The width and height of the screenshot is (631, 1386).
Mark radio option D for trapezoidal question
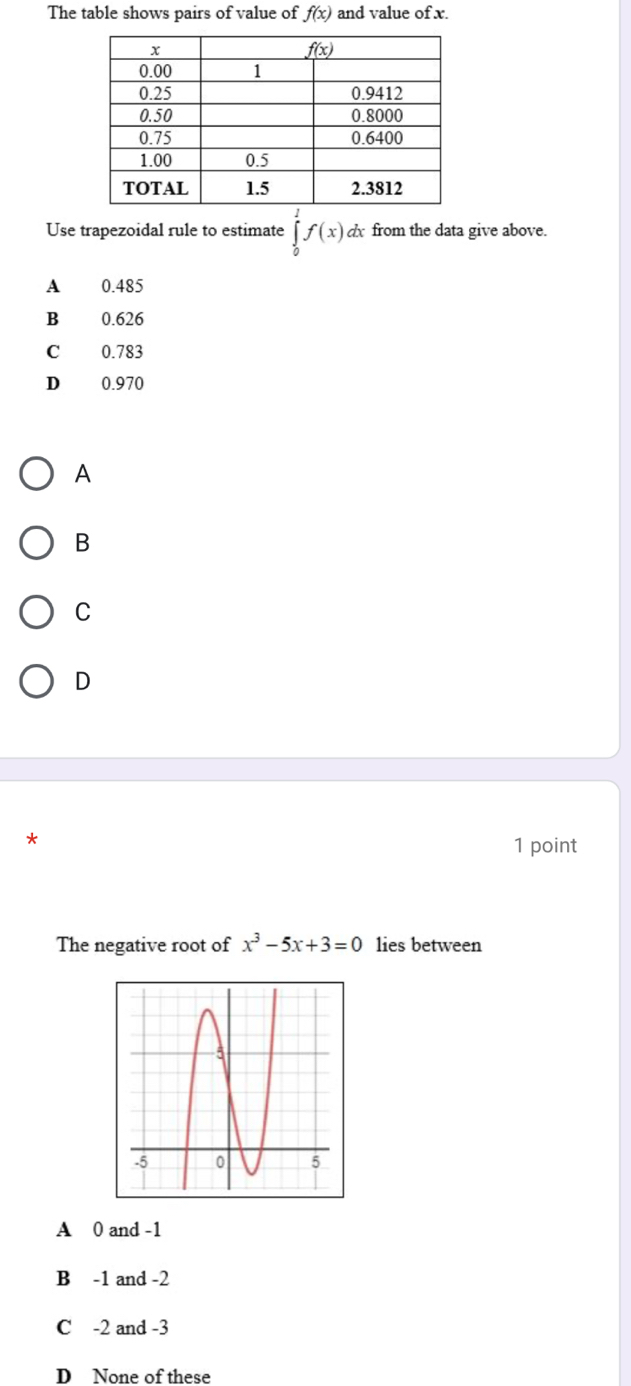point(37,682)
